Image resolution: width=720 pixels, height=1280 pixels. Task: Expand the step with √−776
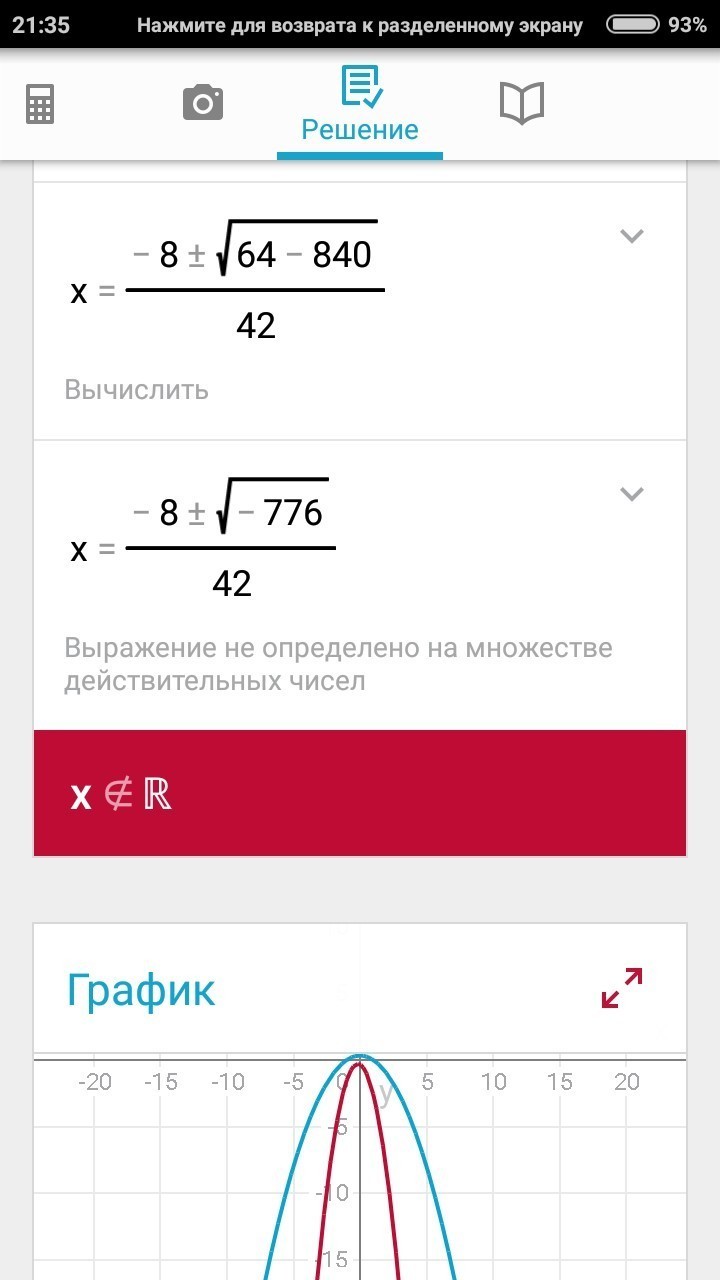(631, 494)
